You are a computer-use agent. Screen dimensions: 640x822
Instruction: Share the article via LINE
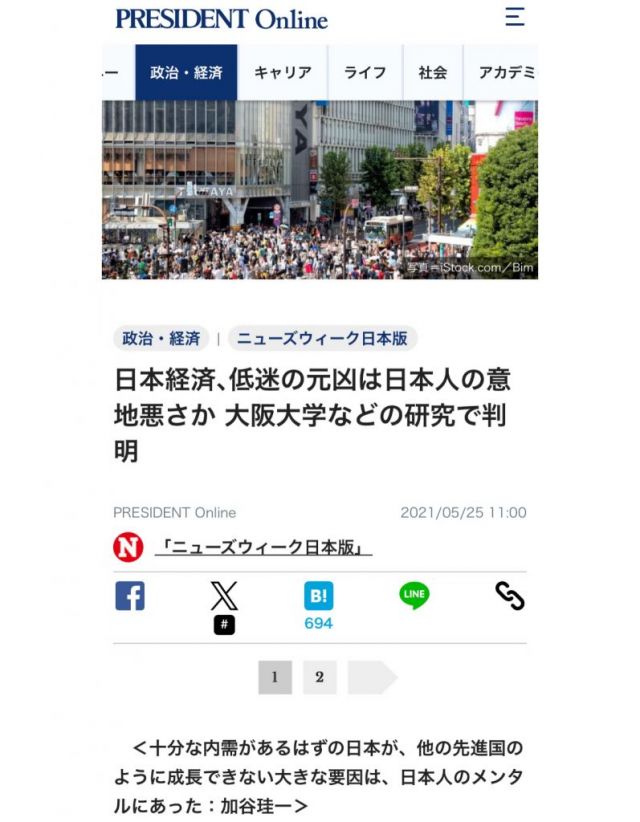tap(414, 596)
